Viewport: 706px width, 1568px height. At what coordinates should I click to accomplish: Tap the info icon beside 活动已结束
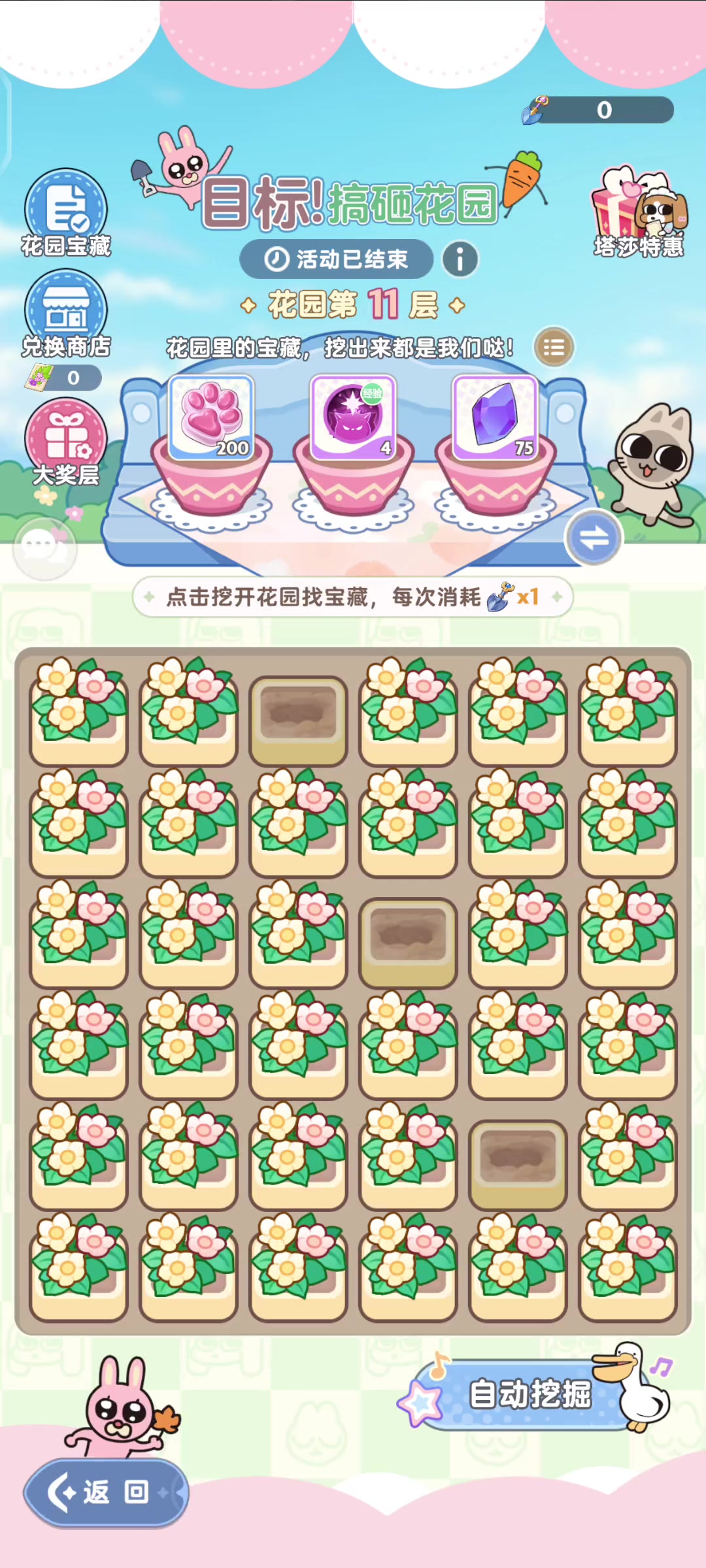460,259
